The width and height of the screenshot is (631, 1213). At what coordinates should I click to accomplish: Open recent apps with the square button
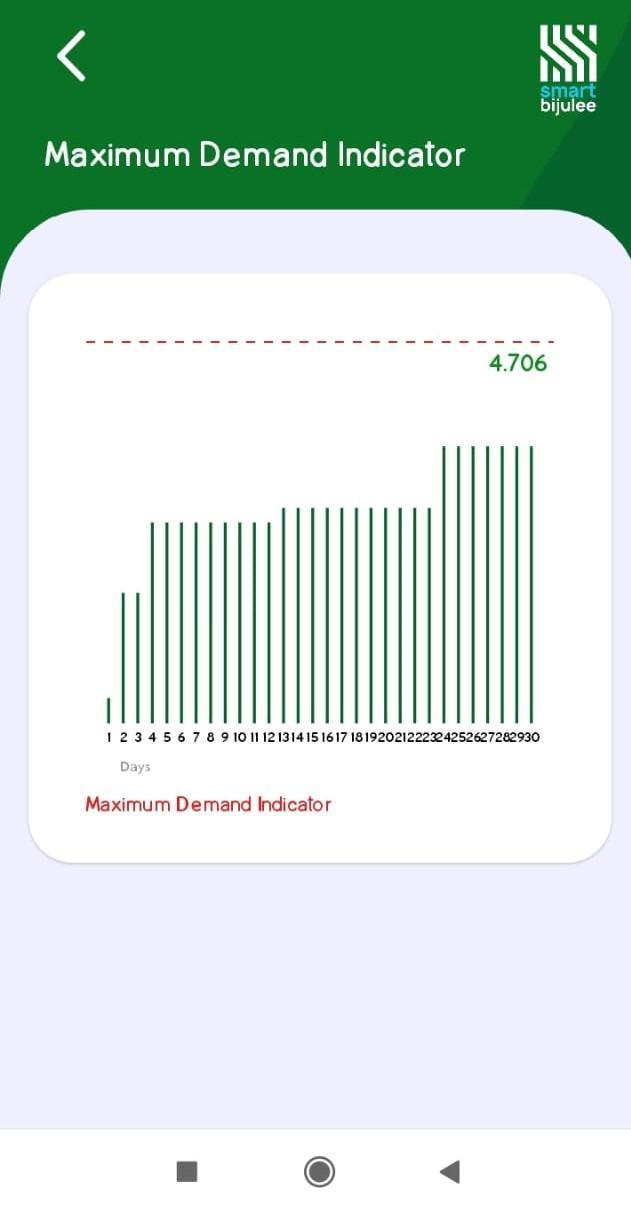tap(187, 1171)
